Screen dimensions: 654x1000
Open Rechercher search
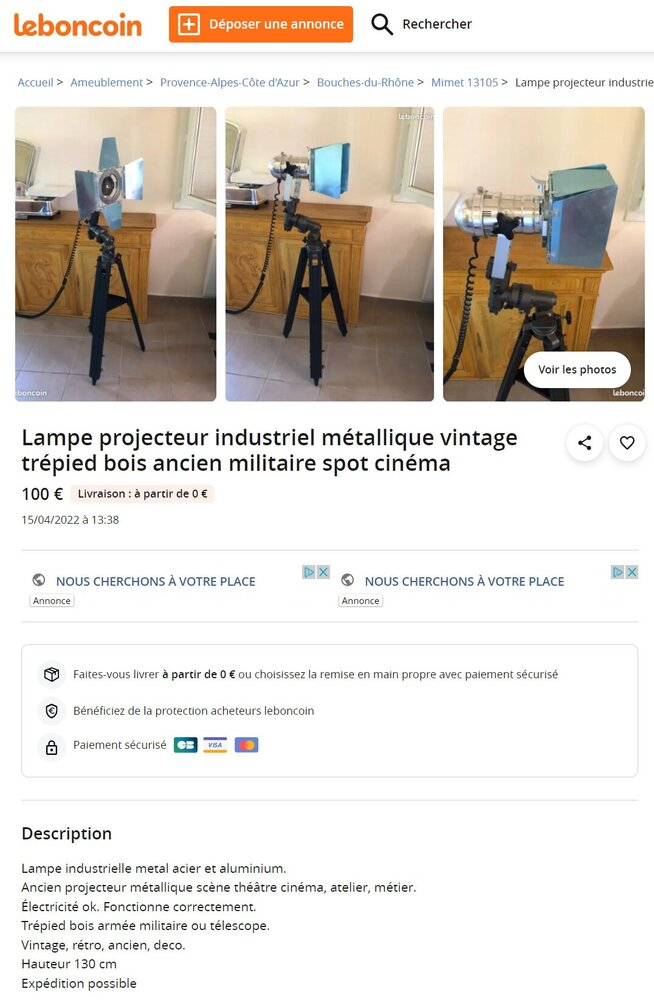421,25
